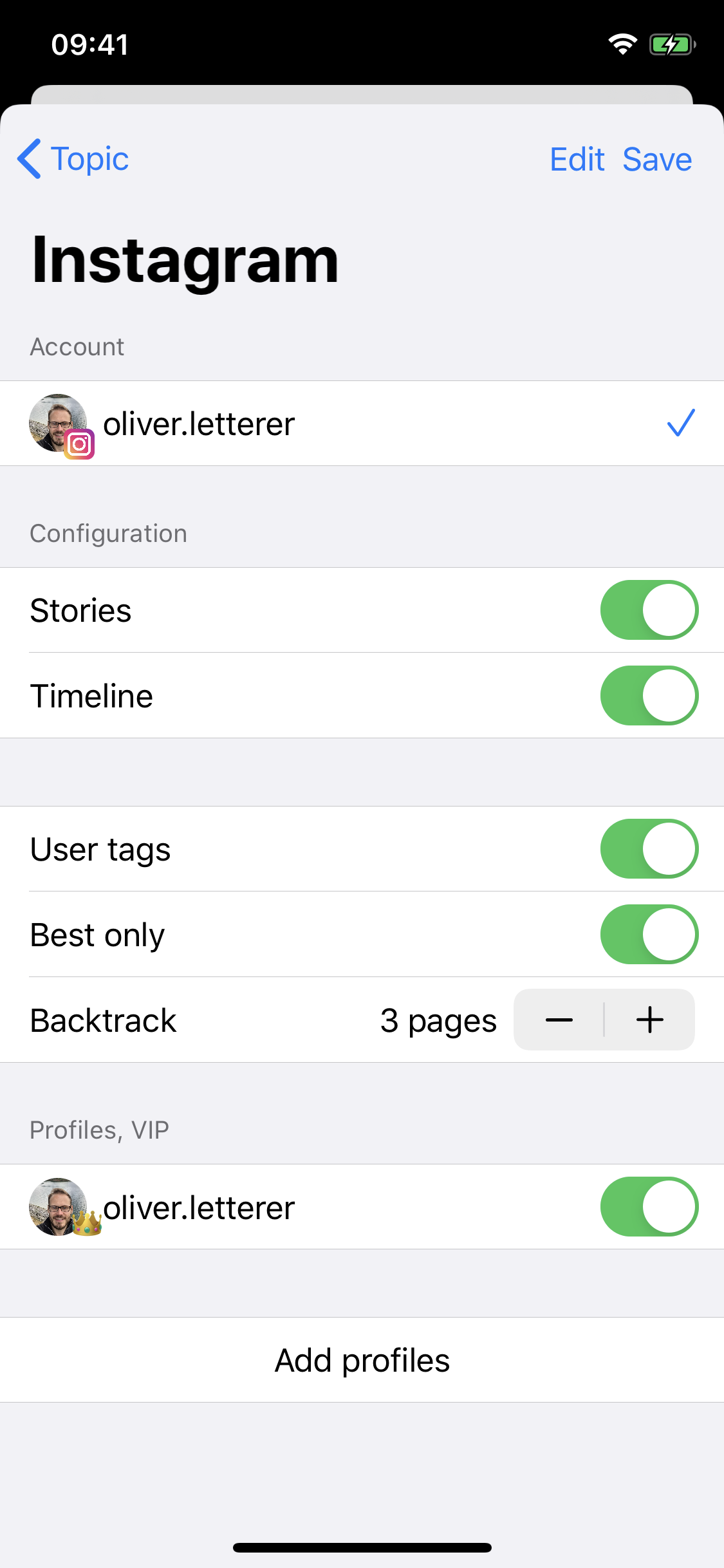Toggle the User tags switch
Screen dimensions: 724x1568
tap(649, 849)
